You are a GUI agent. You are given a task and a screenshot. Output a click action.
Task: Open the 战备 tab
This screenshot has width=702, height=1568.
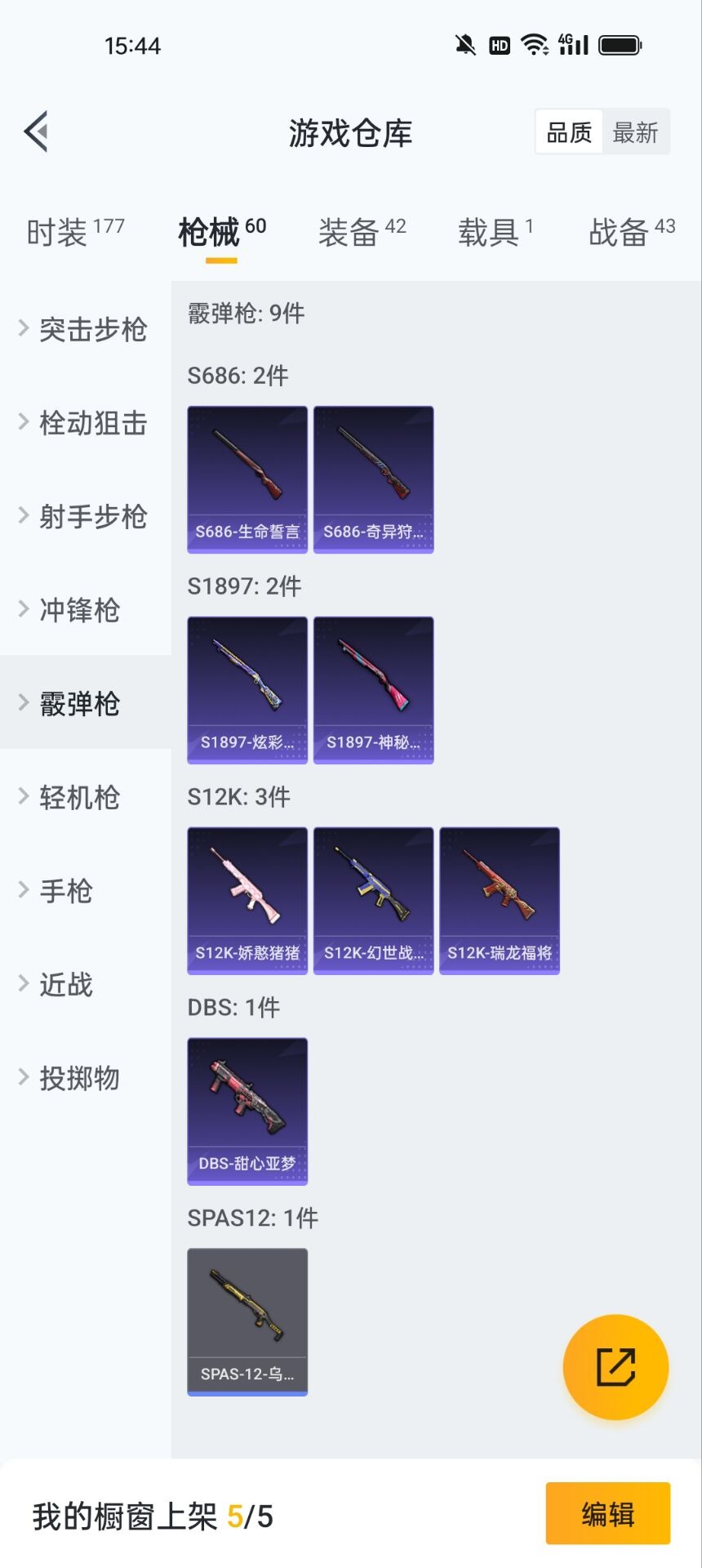pyautogui.click(x=632, y=233)
